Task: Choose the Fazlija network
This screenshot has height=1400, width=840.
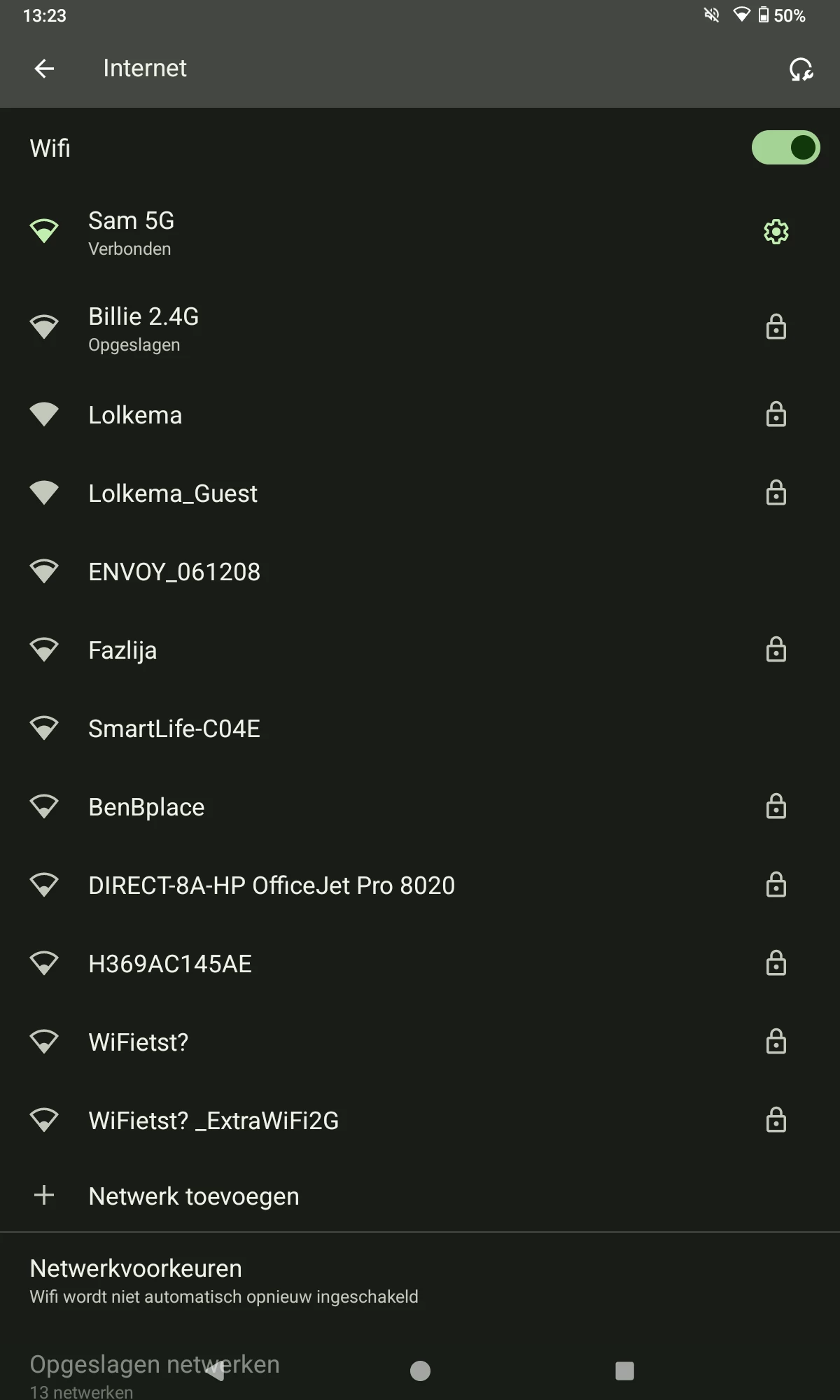Action: pyautogui.click(x=122, y=650)
